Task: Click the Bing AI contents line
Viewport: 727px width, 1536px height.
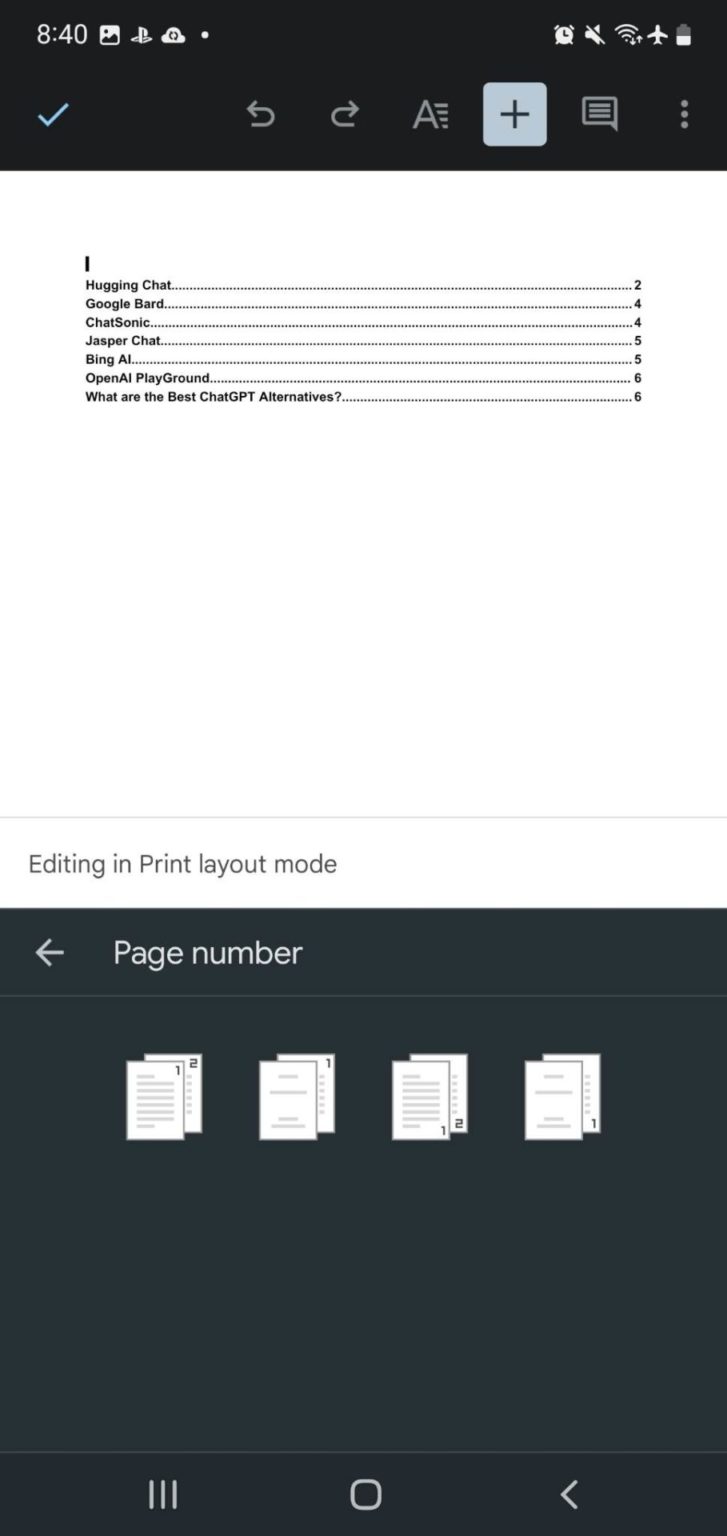Action: point(106,359)
